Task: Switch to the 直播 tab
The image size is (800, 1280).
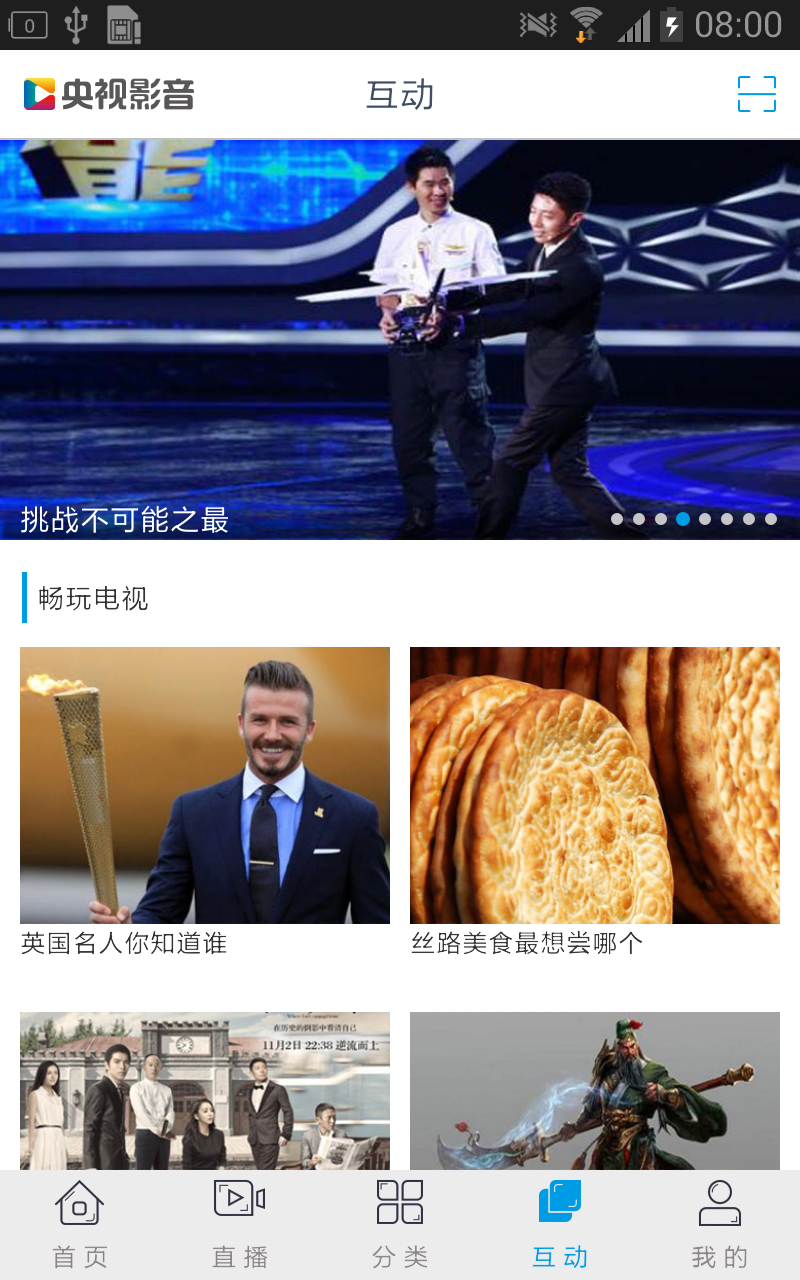Action: click(x=240, y=1224)
